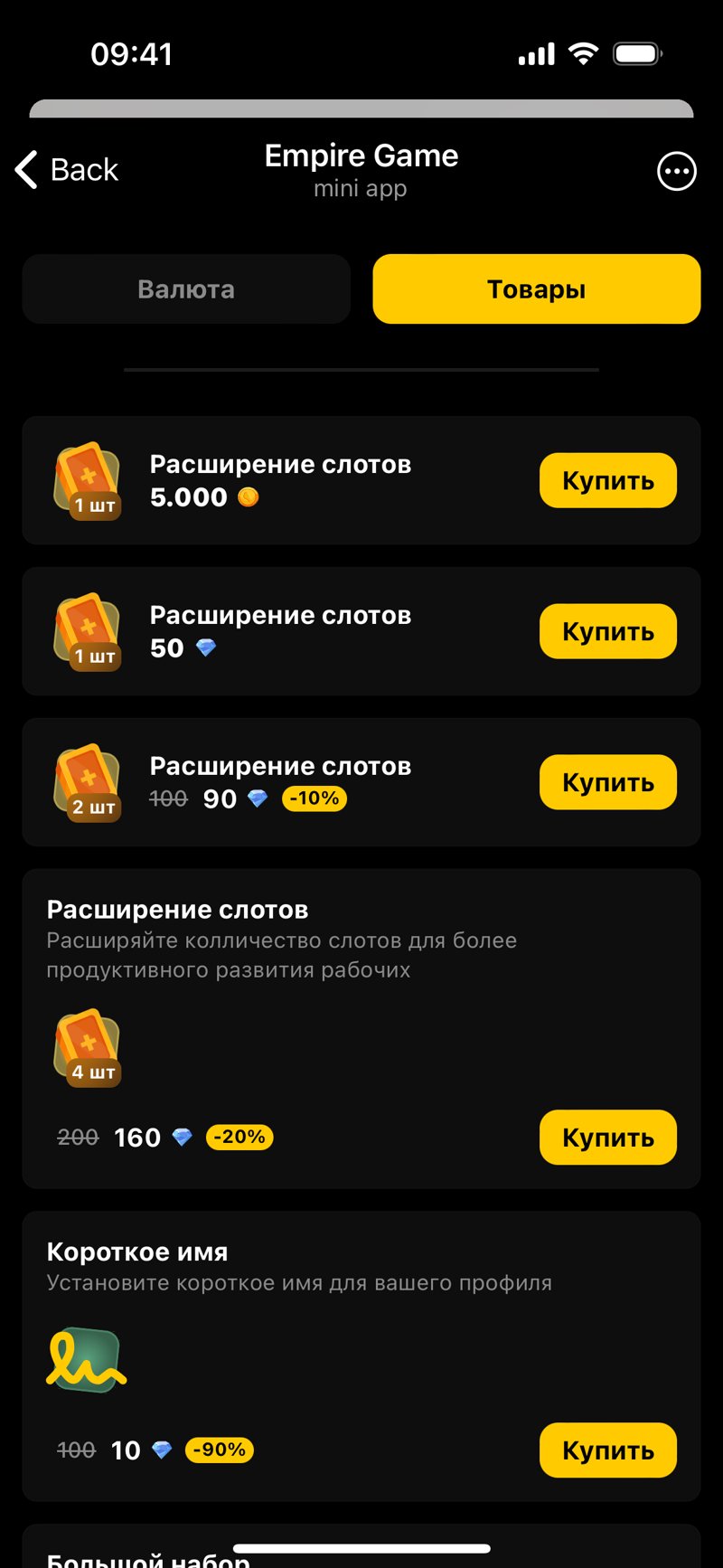Tap Купить for the 90-diamond slot expansion
723x1568 pixels.
[607, 781]
